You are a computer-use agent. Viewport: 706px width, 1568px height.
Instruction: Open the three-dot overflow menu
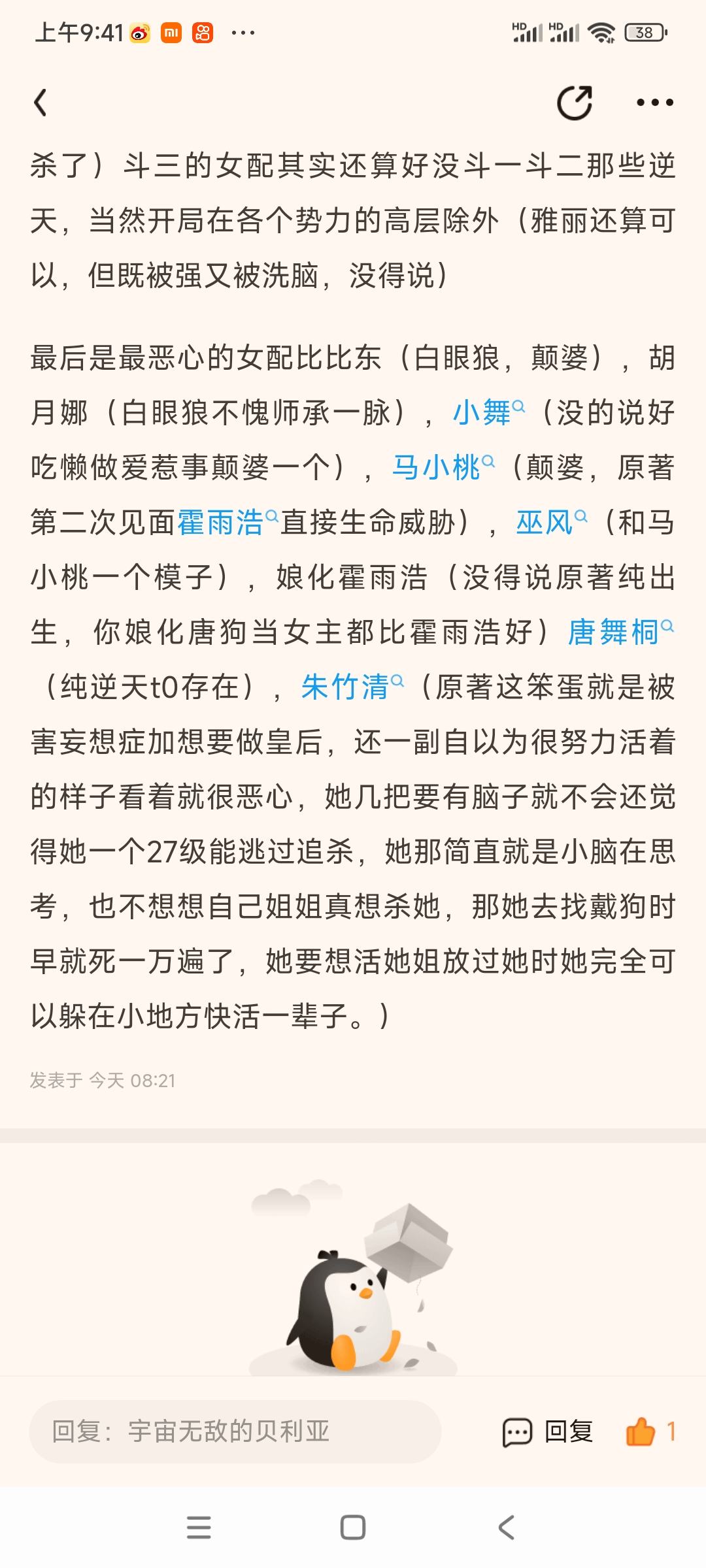655,103
